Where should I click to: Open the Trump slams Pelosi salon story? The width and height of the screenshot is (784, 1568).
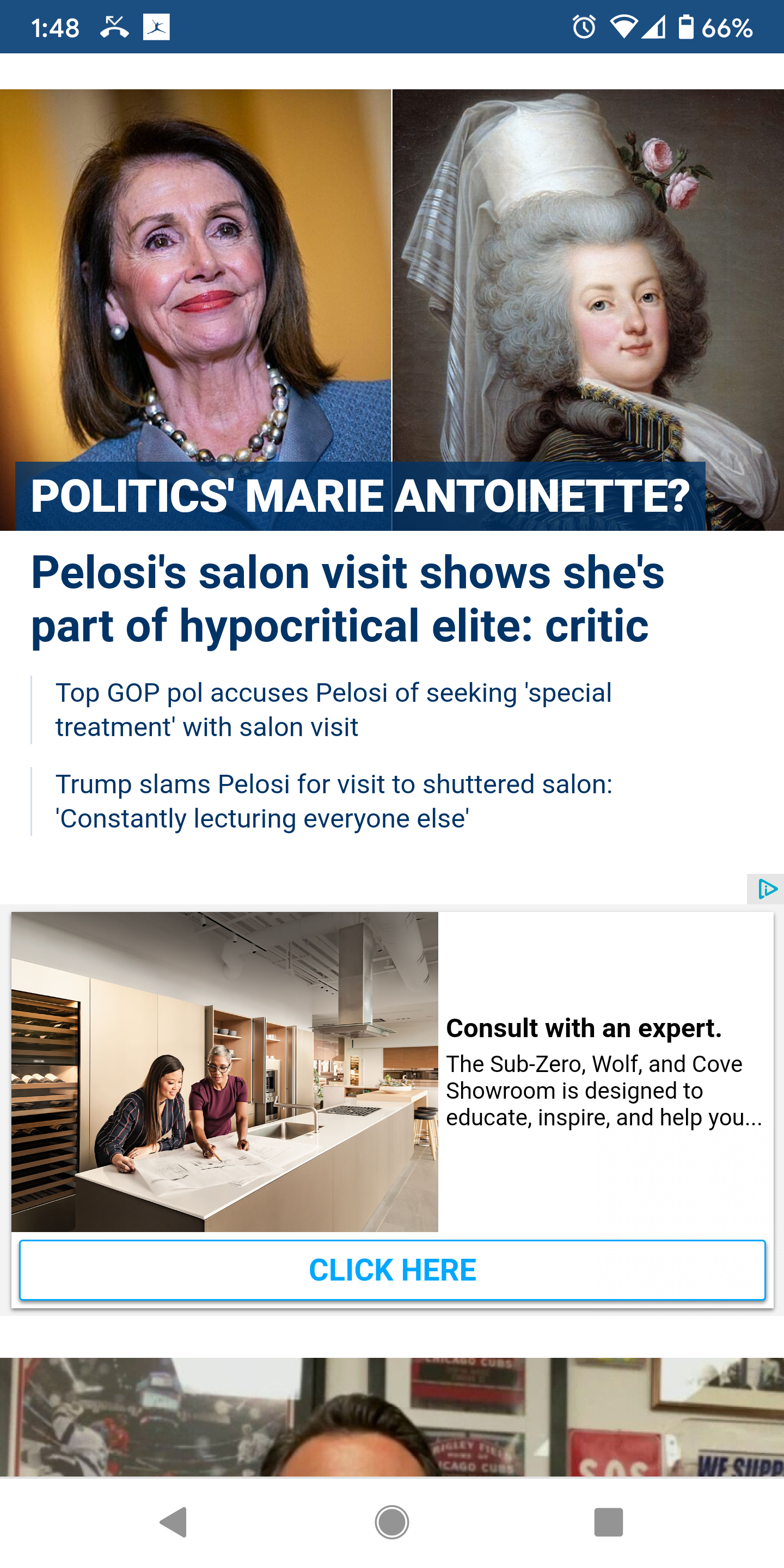pyautogui.click(x=334, y=801)
